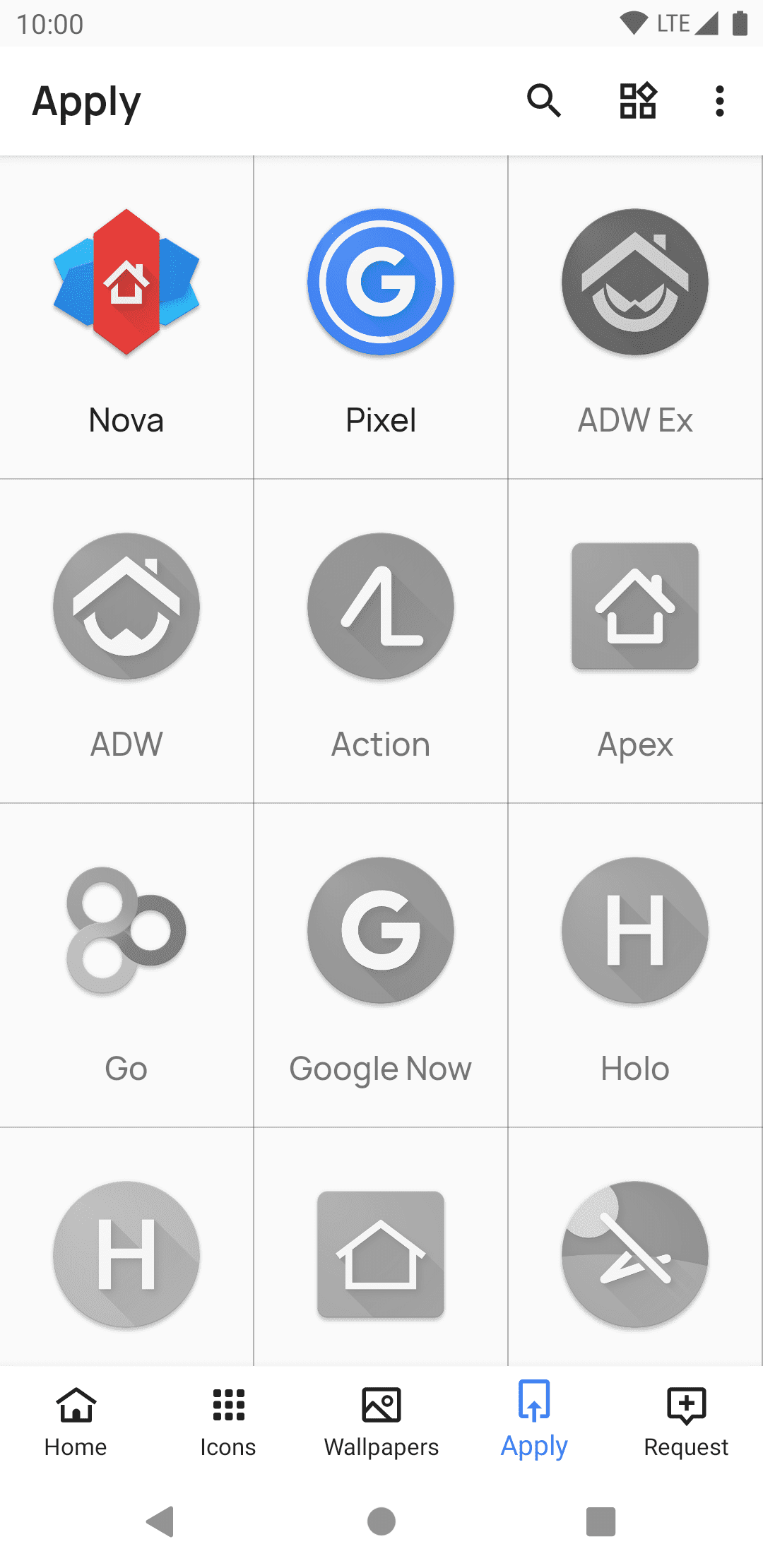Open the Holo launcher tile

click(x=635, y=966)
